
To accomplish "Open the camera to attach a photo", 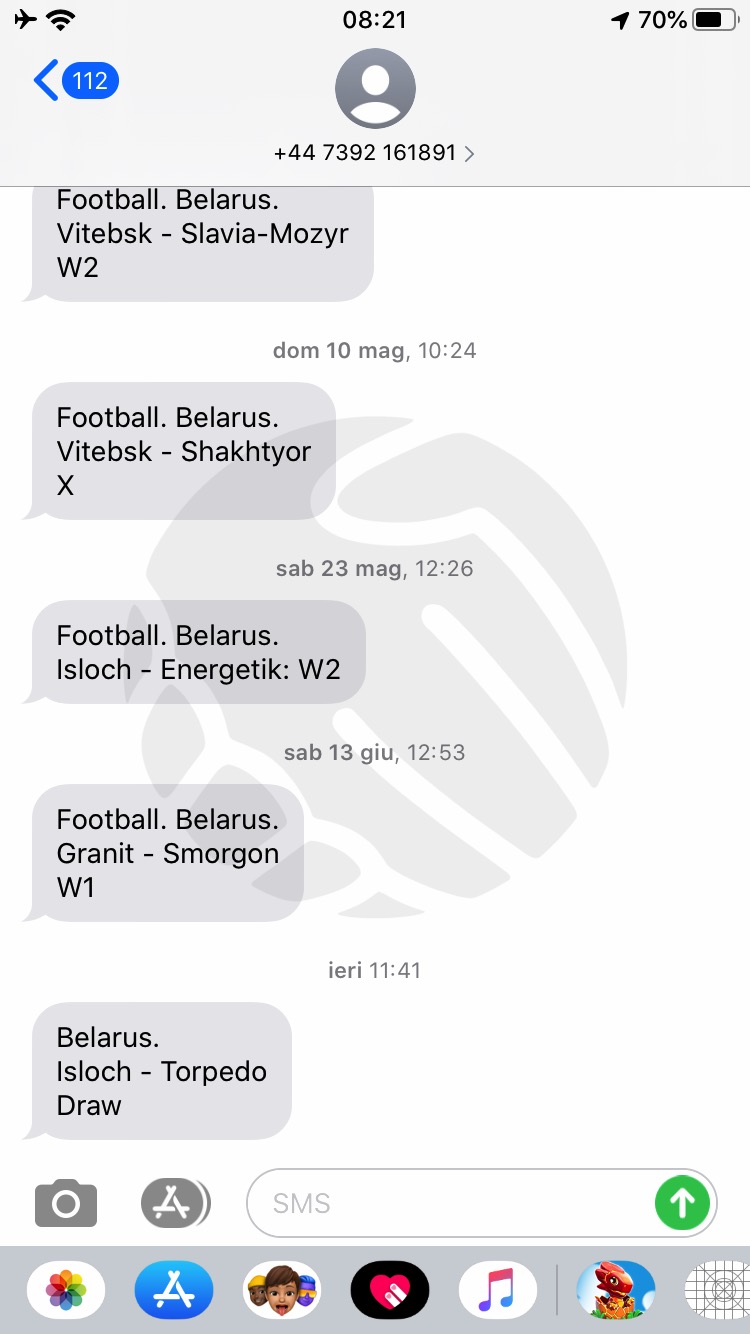I will (x=66, y=1203).
